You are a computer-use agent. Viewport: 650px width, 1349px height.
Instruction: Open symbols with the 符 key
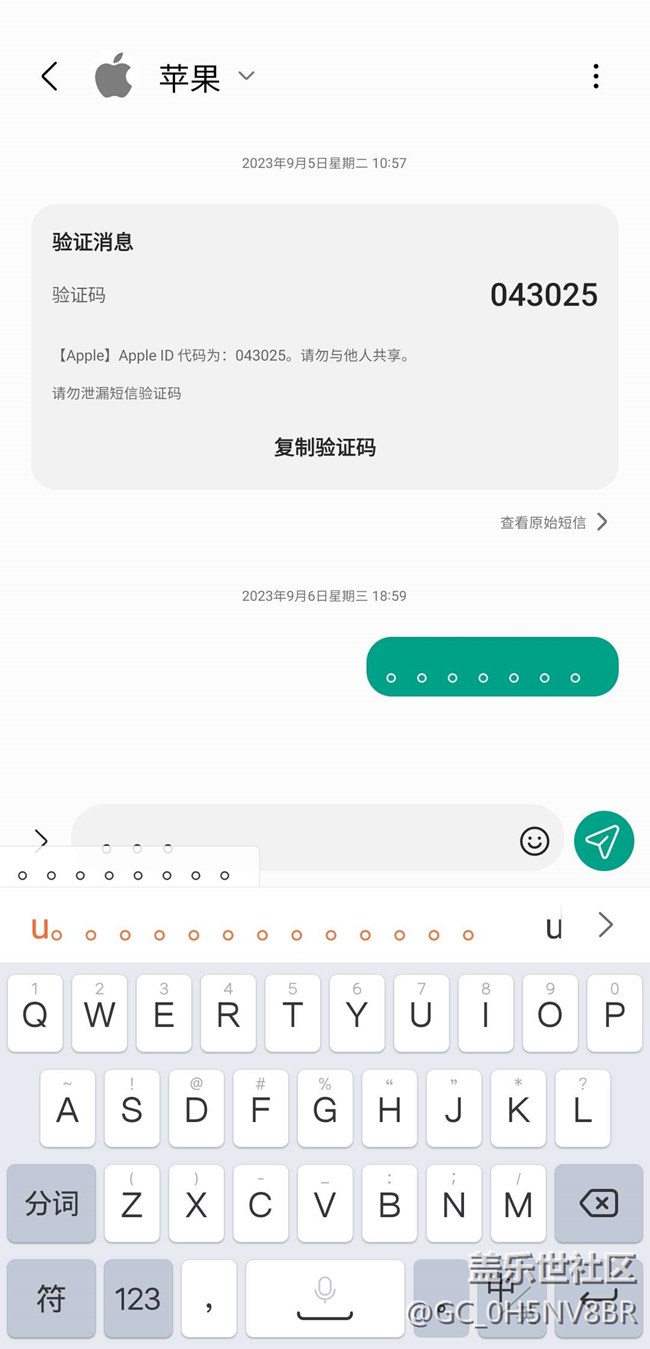point(52,1298)
